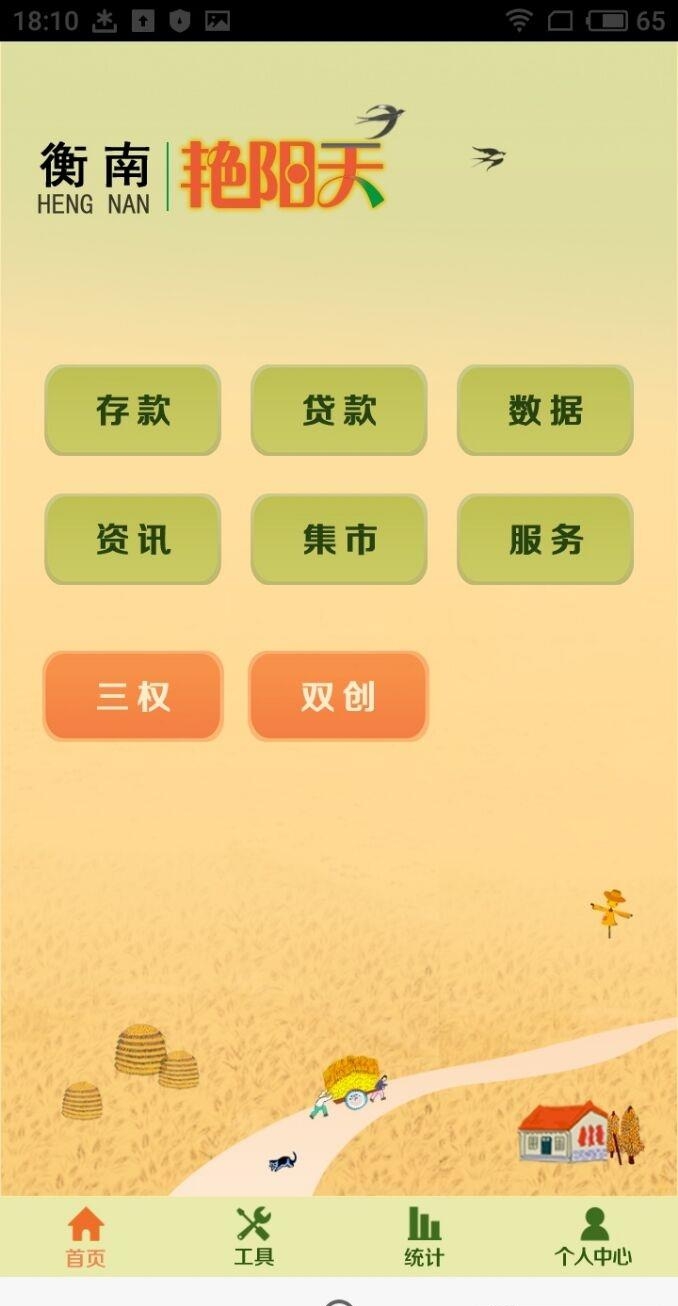Open the 贷款 loan section

(x=339, y=410)
